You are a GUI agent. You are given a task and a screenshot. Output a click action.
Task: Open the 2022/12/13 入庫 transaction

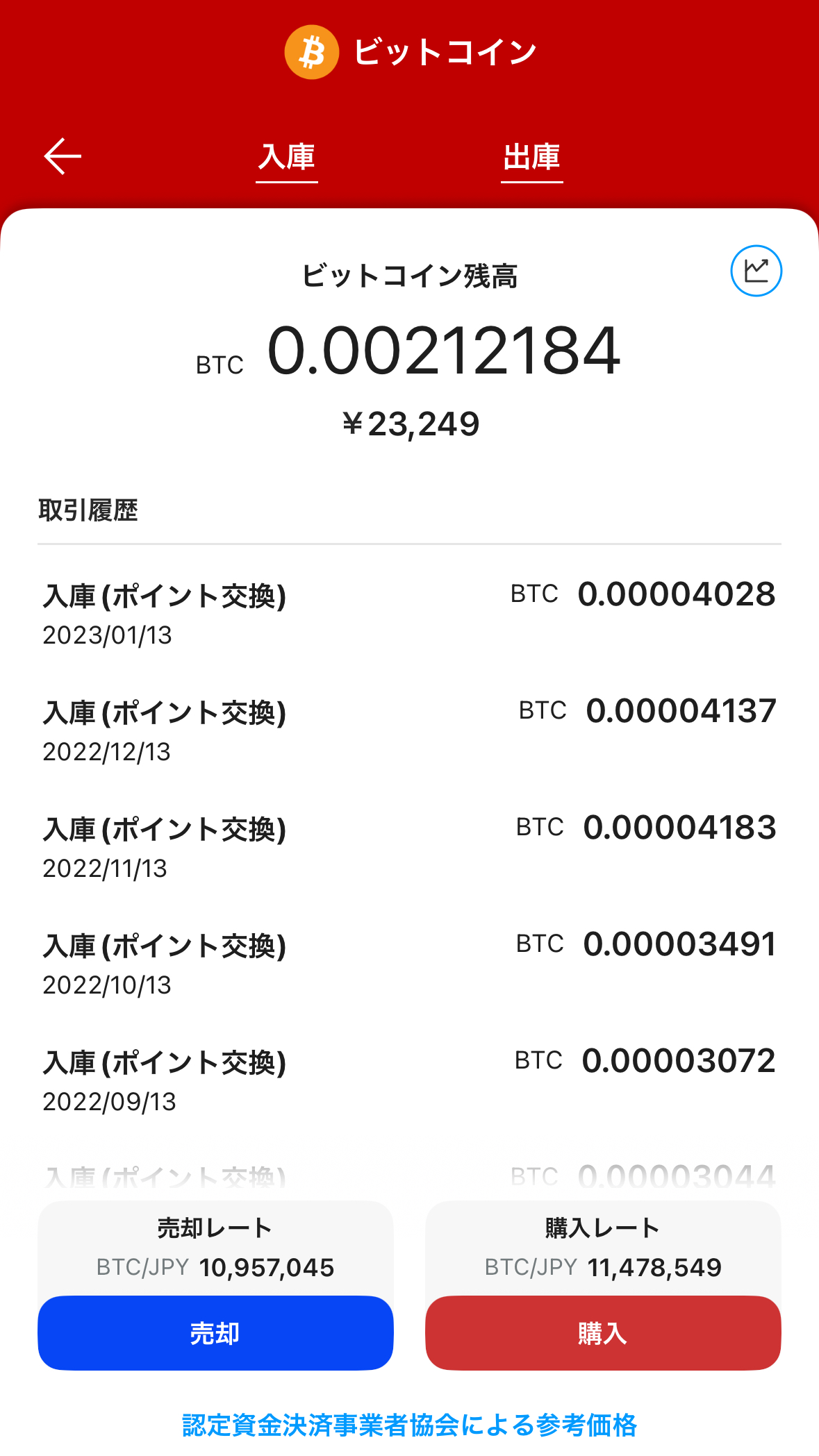[409, 730]
